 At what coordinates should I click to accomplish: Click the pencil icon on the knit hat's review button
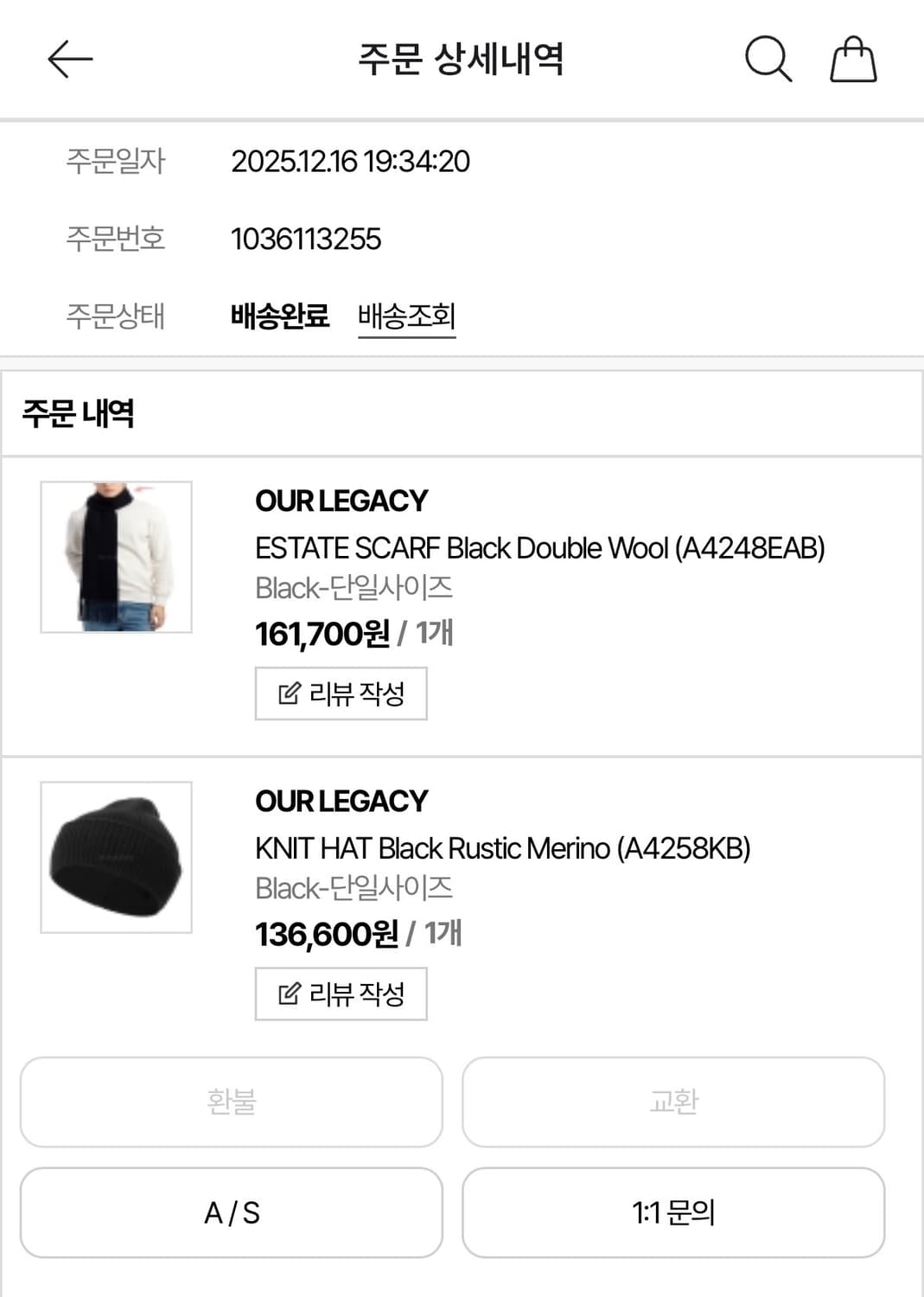[x=288, y=993]
